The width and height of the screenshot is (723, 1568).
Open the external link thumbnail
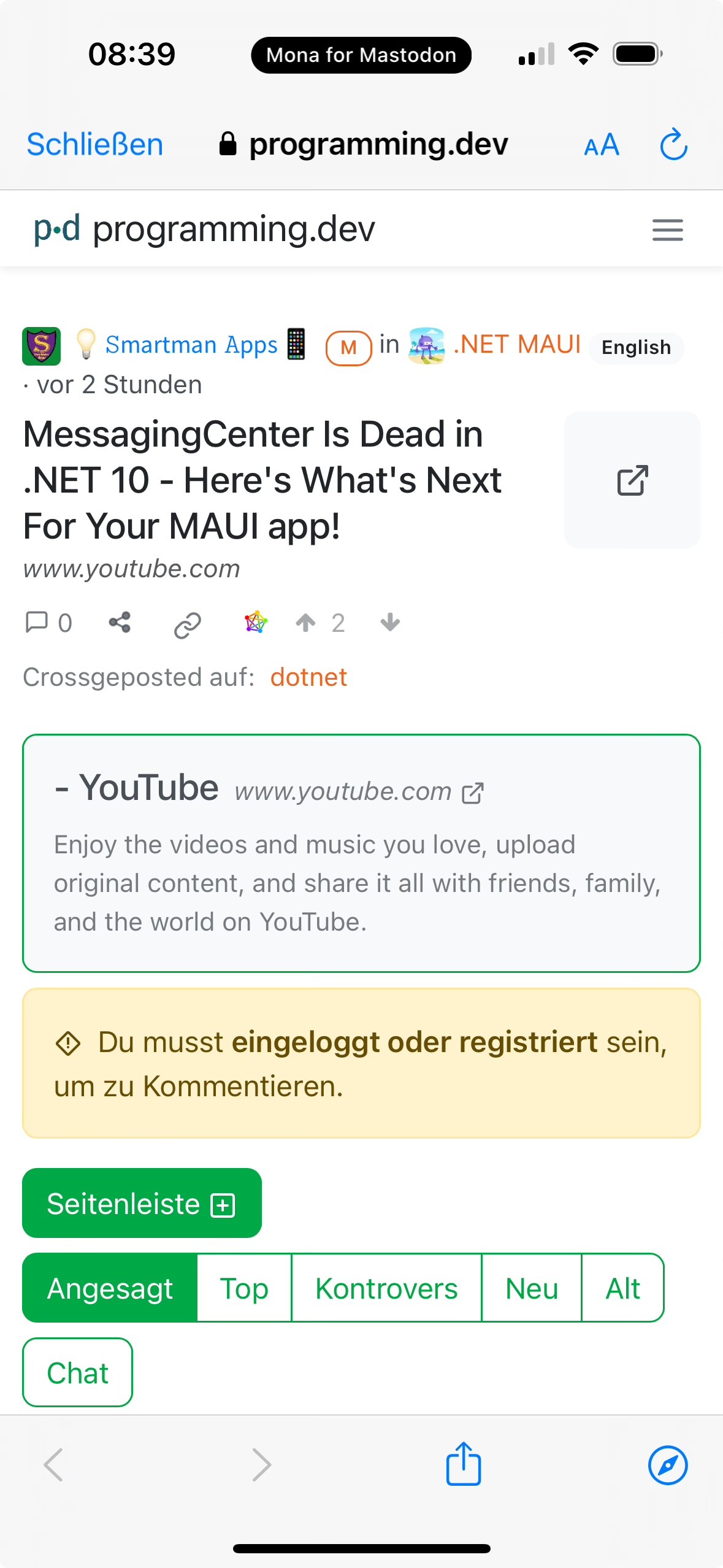[x=632, y=480]
